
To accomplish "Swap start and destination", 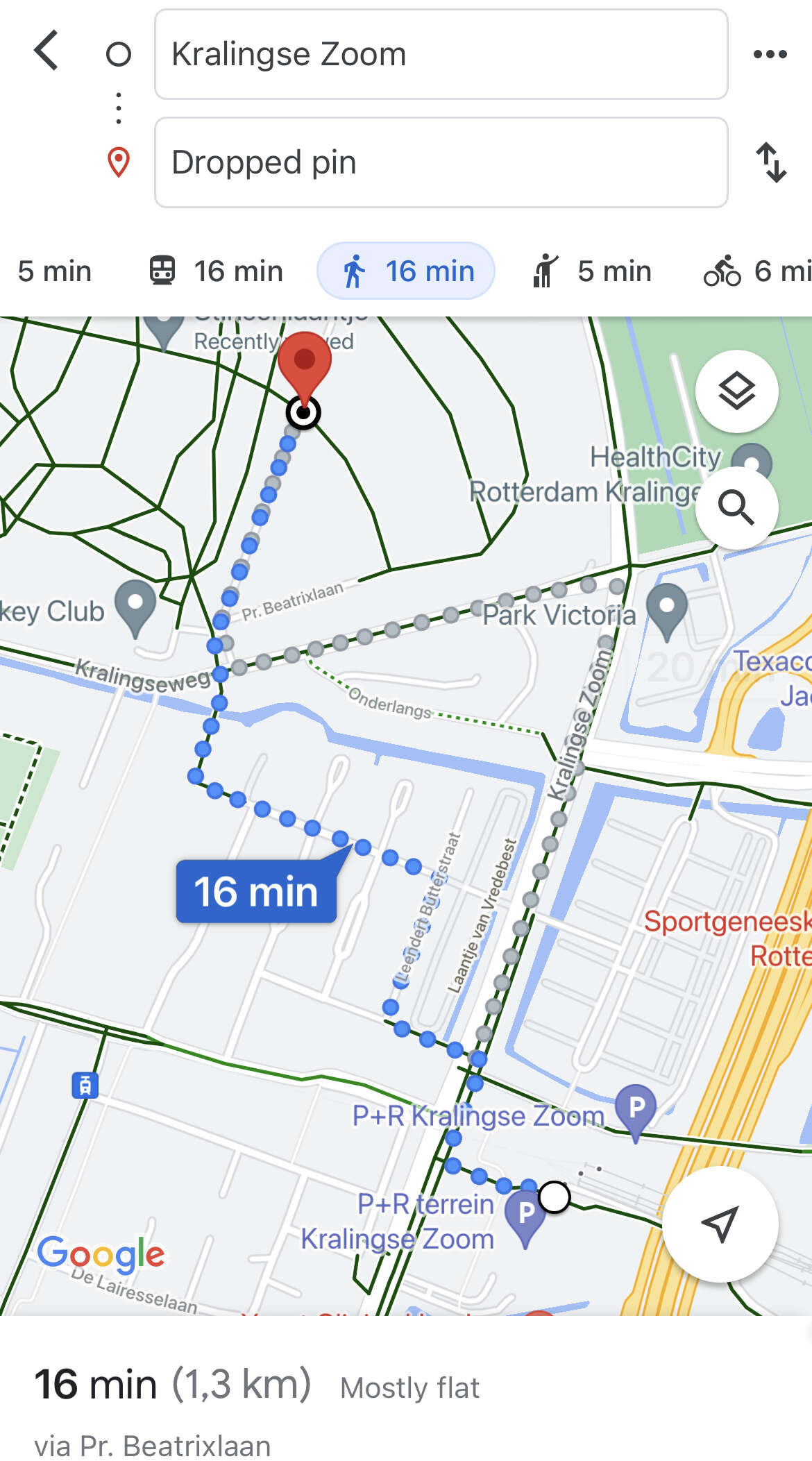I will [x=771, y=162].
